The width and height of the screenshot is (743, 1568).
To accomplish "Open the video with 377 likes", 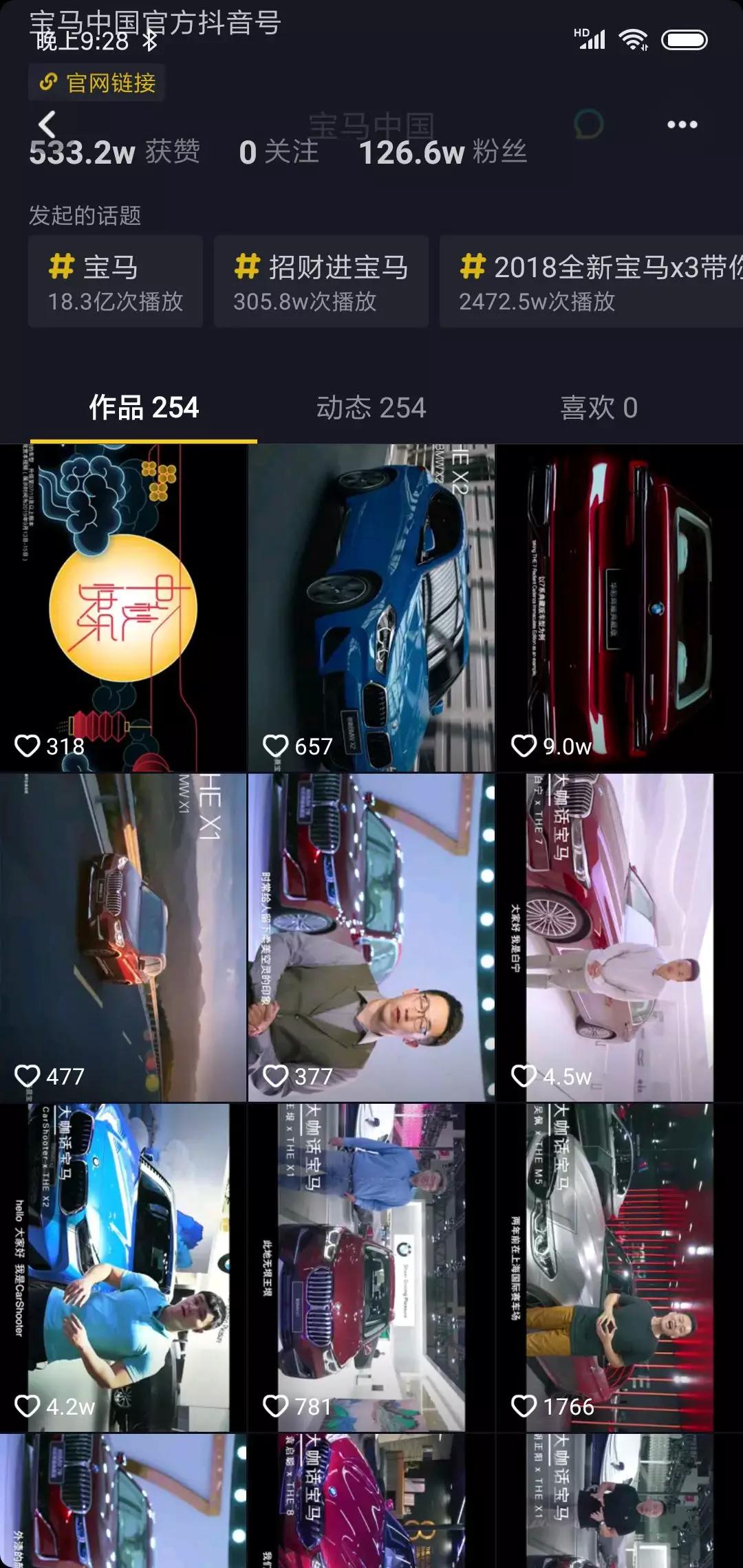I will (x=371, y=937).
